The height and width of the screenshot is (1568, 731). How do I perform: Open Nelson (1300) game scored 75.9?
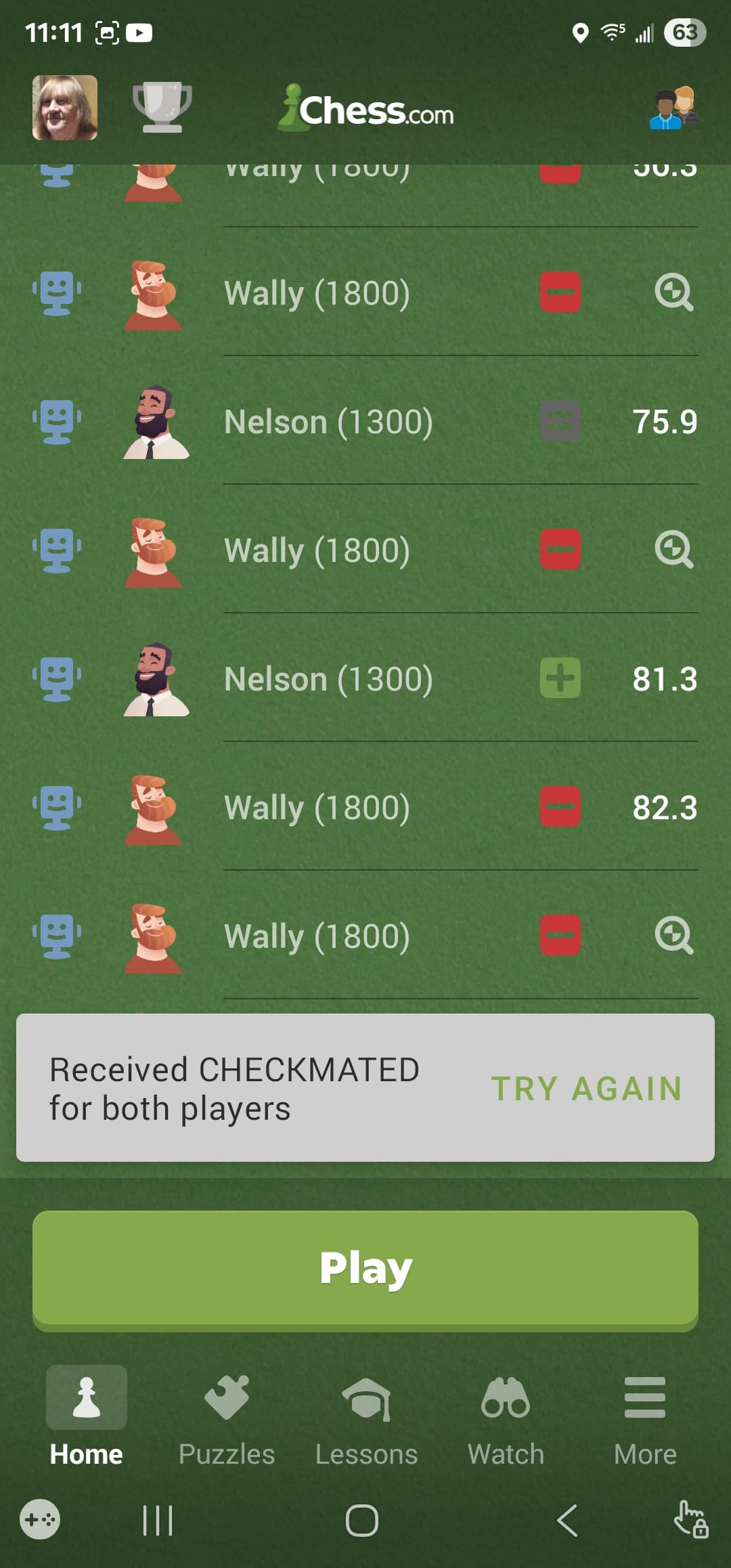[x=365, y=421]
